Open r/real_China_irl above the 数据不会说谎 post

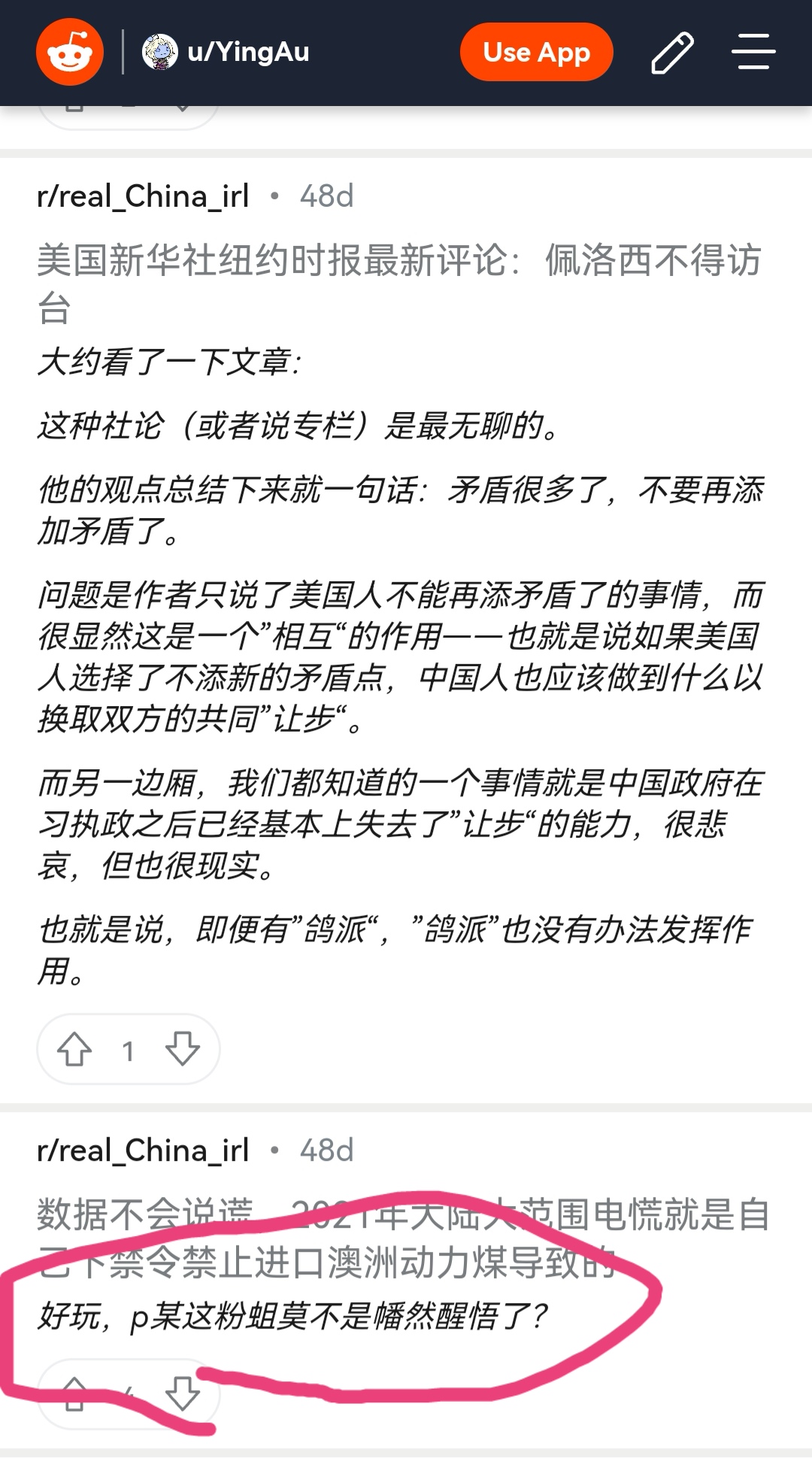143,1150
